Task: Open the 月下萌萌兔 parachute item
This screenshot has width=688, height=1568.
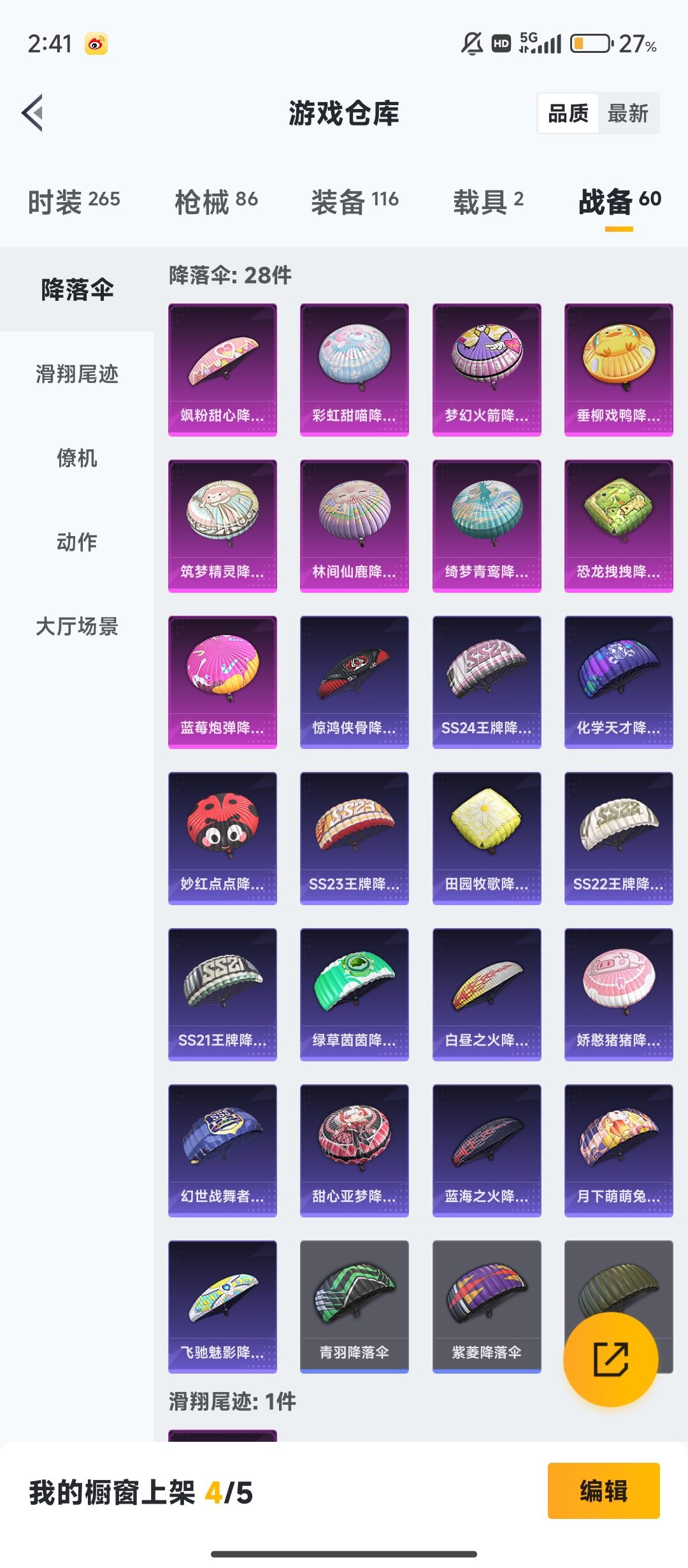Action: click(x=619, y=1151)
